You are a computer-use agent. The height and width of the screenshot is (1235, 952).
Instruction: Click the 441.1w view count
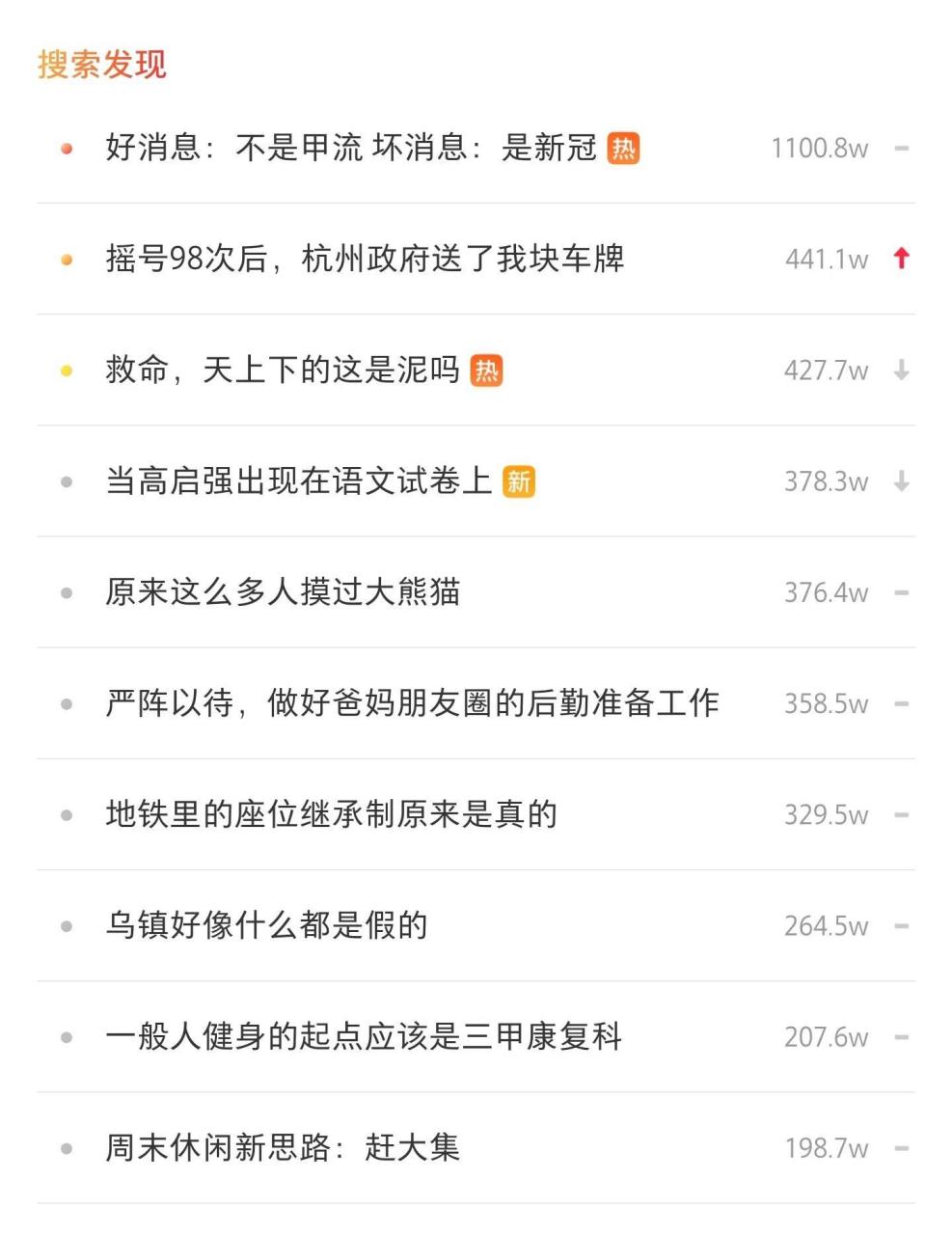tap(825, 260)
